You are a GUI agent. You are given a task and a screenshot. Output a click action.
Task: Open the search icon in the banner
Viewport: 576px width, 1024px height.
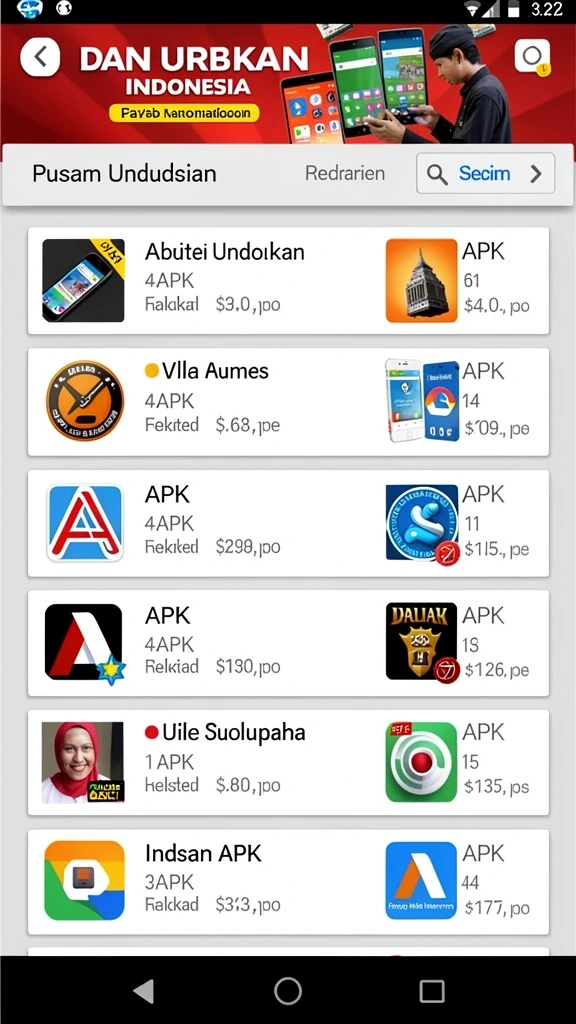tap(532, 56)
